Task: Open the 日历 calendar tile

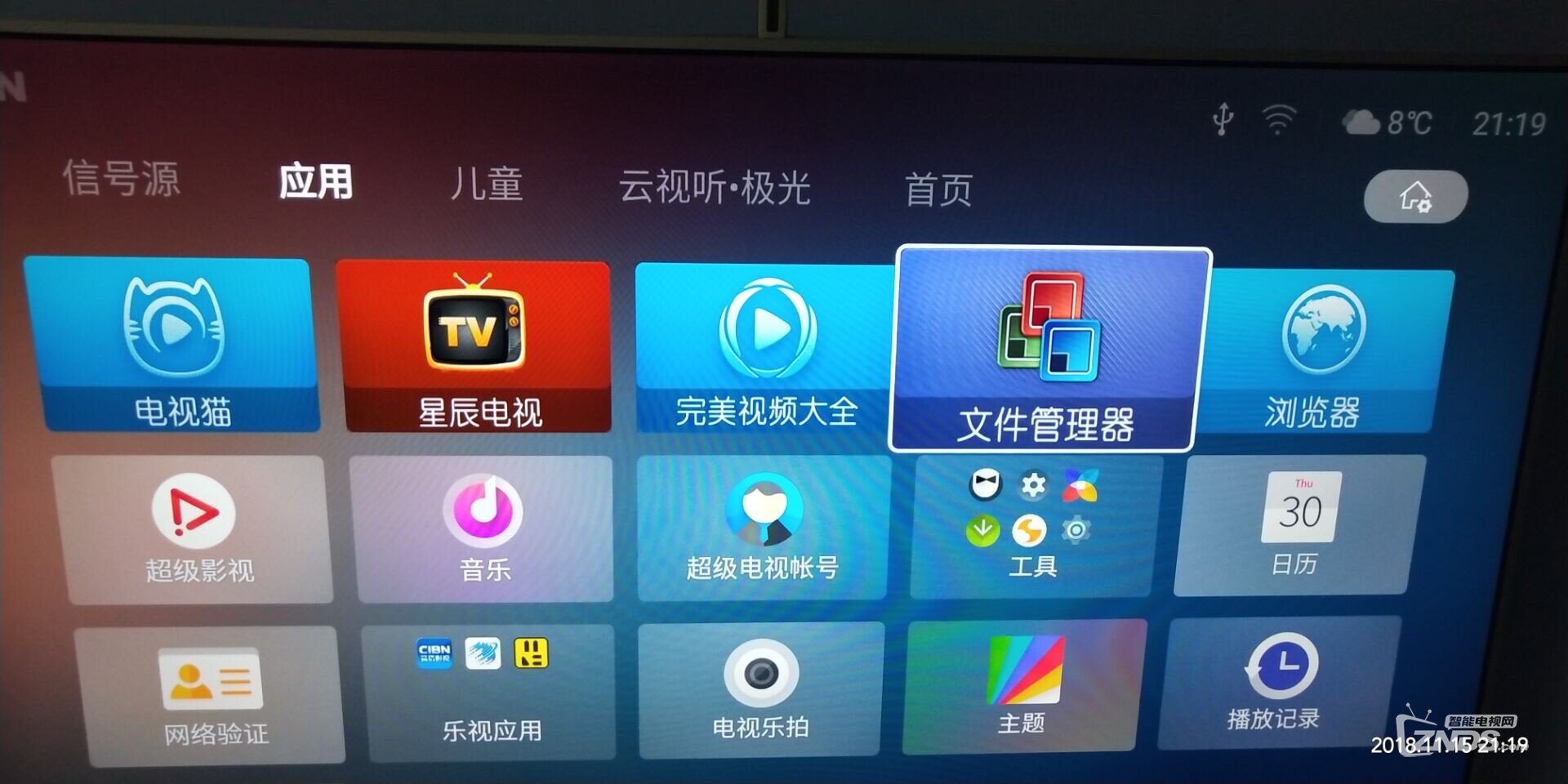Action: coord(1298,524)
